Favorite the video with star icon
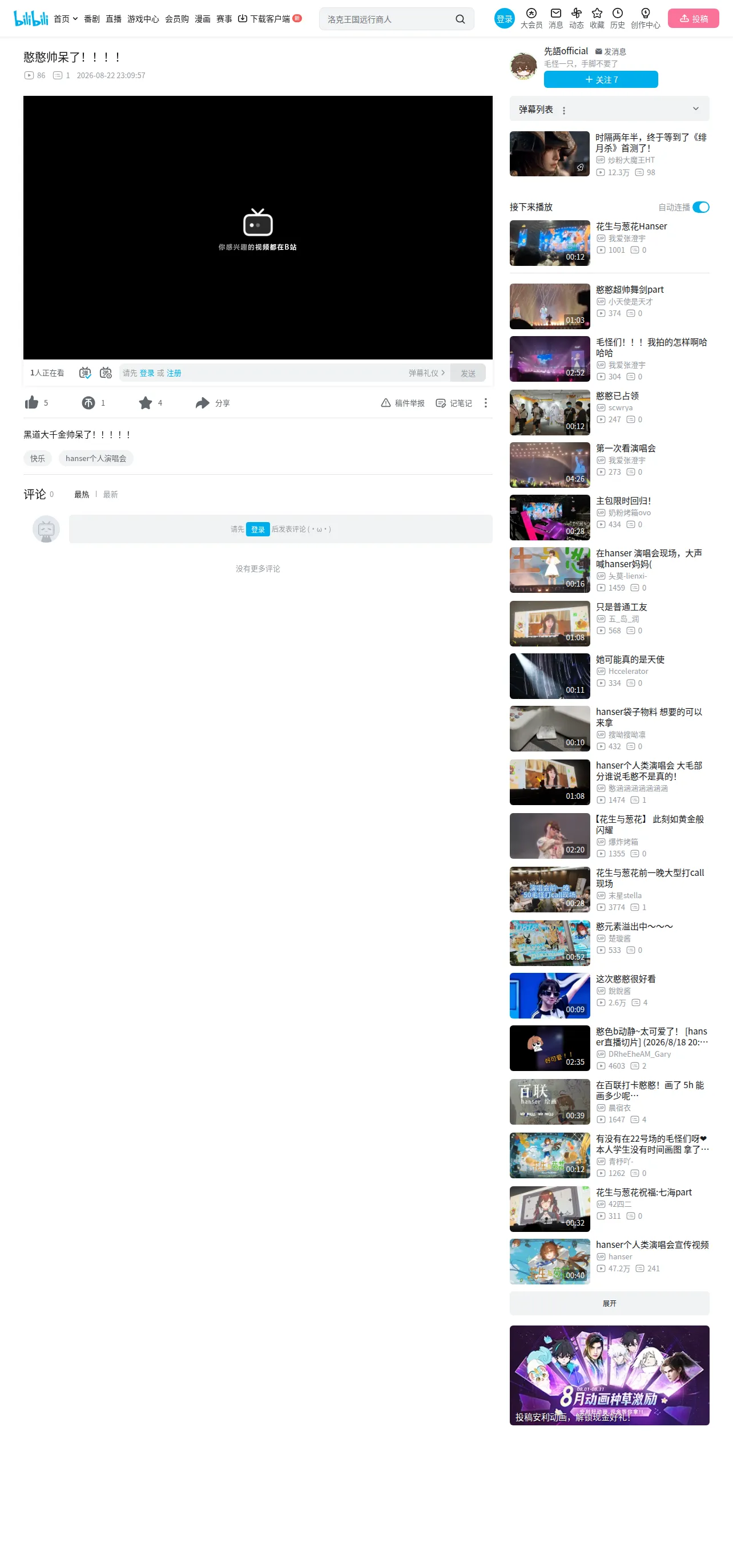The width and height of the screenshot is (733, 1568). pos(145,402)
